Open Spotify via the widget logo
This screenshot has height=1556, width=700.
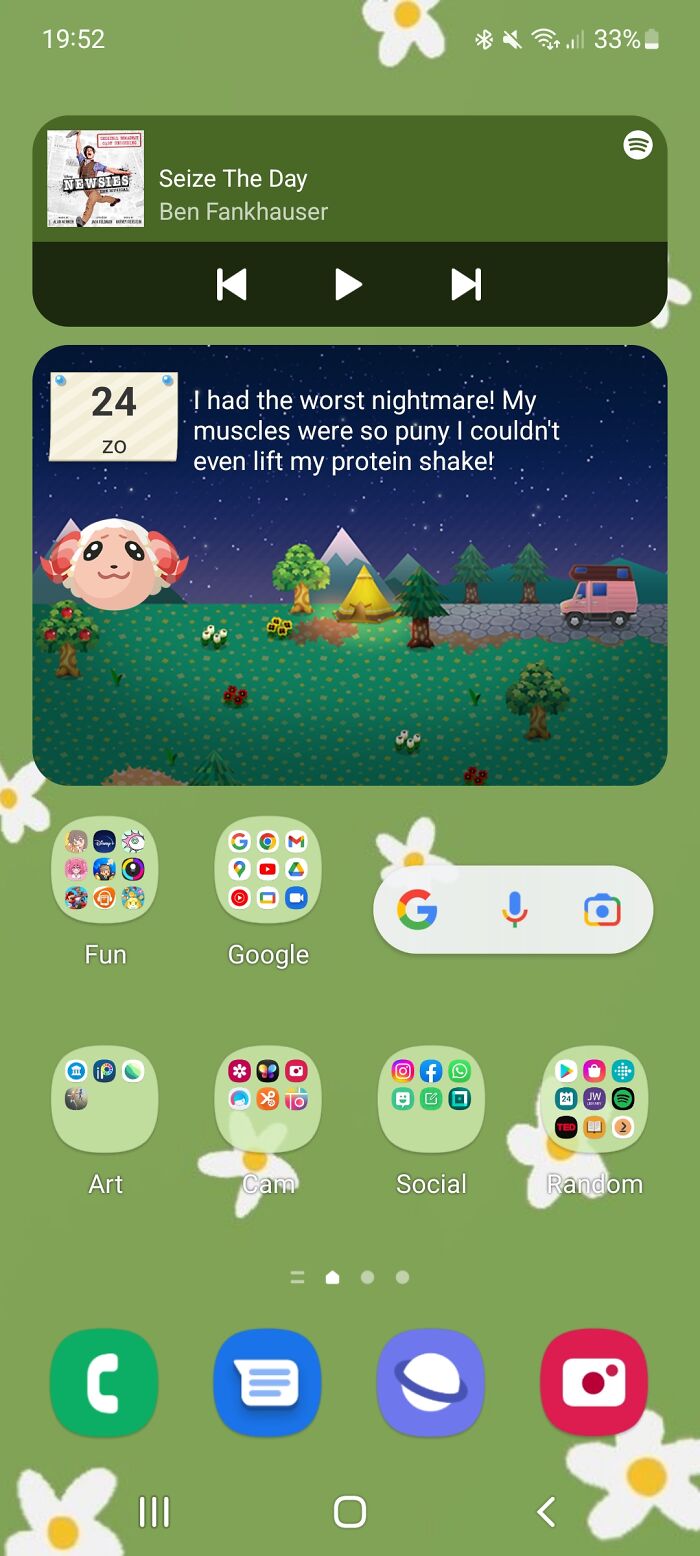pyautogui.click(x=638, y=146)
